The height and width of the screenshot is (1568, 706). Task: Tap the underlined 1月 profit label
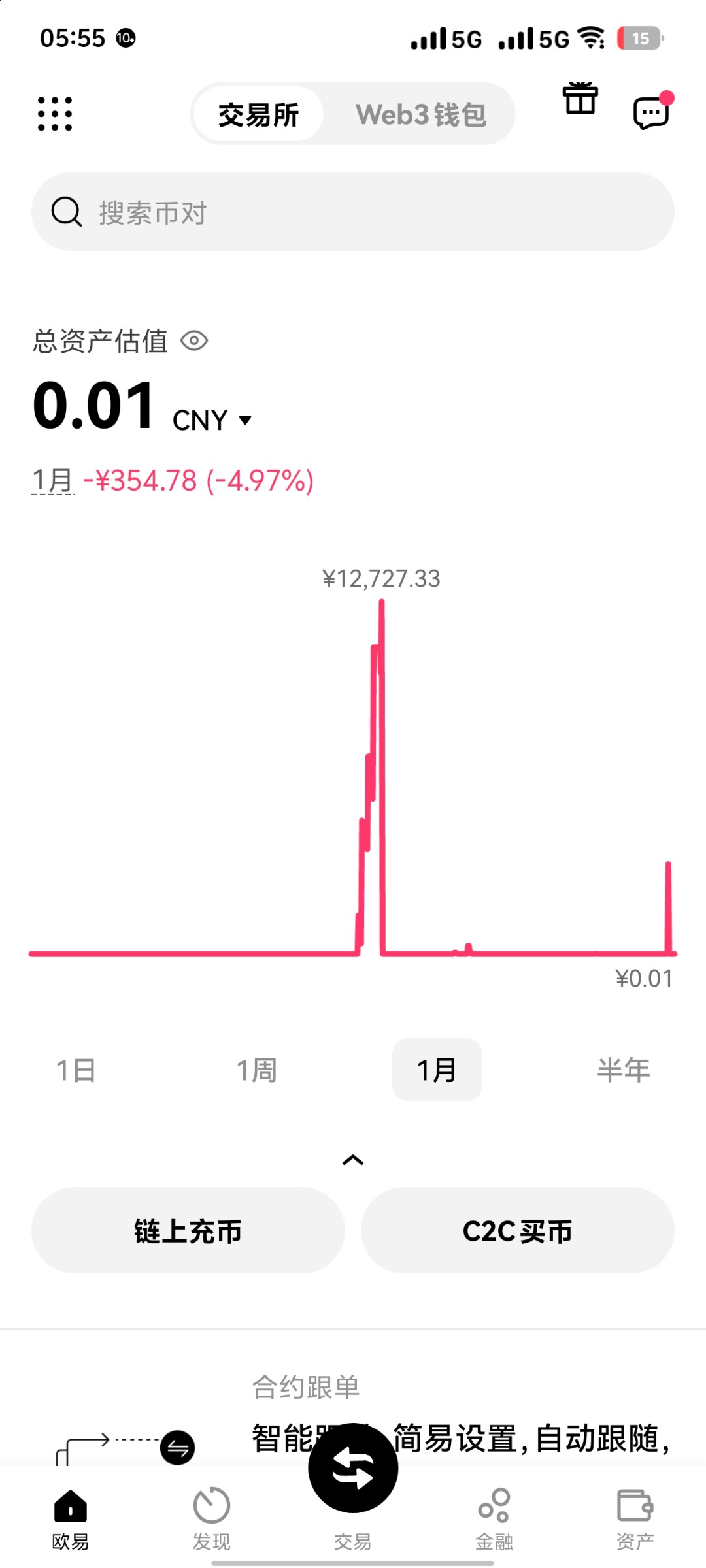point(53,481)
